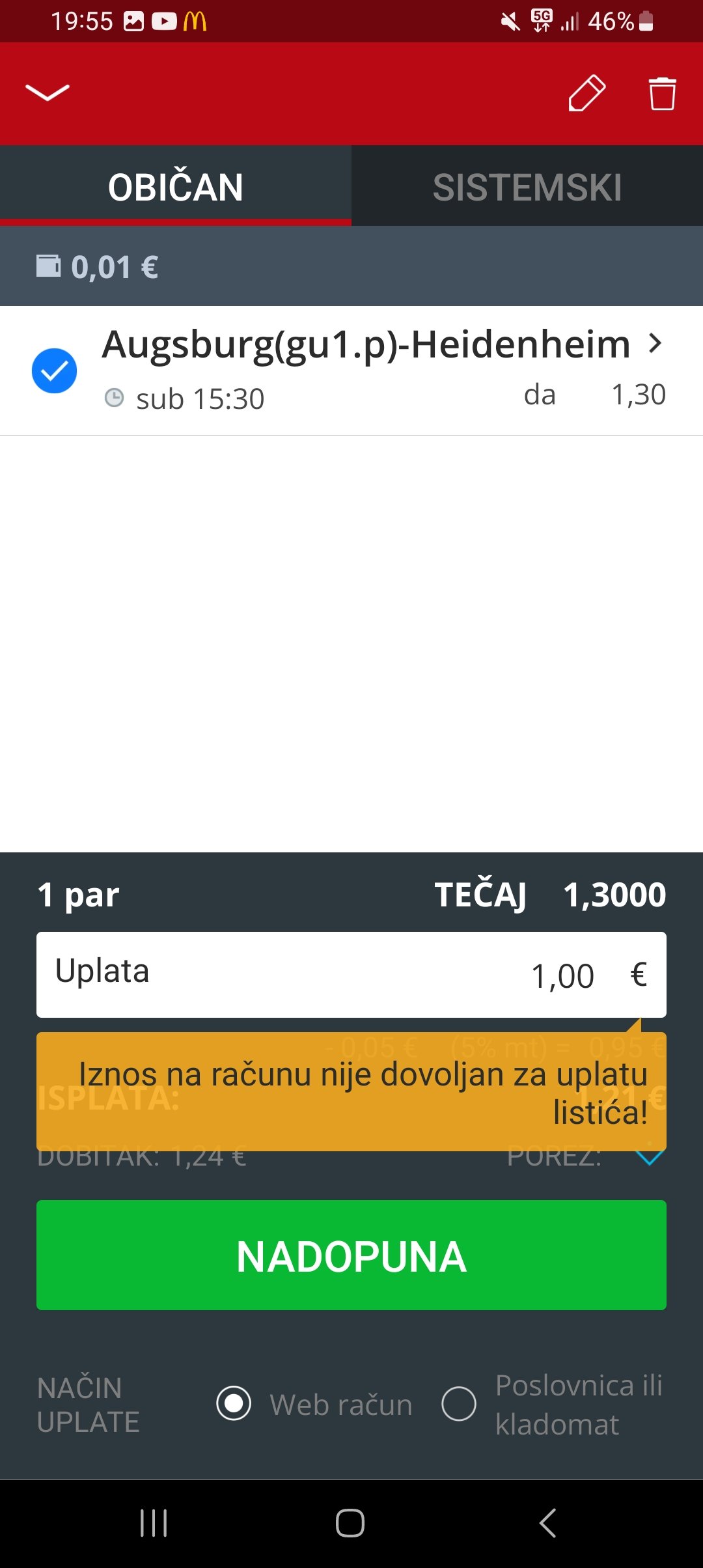This screenshot has height=1568, width=703.
Task: Tap the green NADOPUNA button
Action: pyautogui.click(x=351, y=1255)
